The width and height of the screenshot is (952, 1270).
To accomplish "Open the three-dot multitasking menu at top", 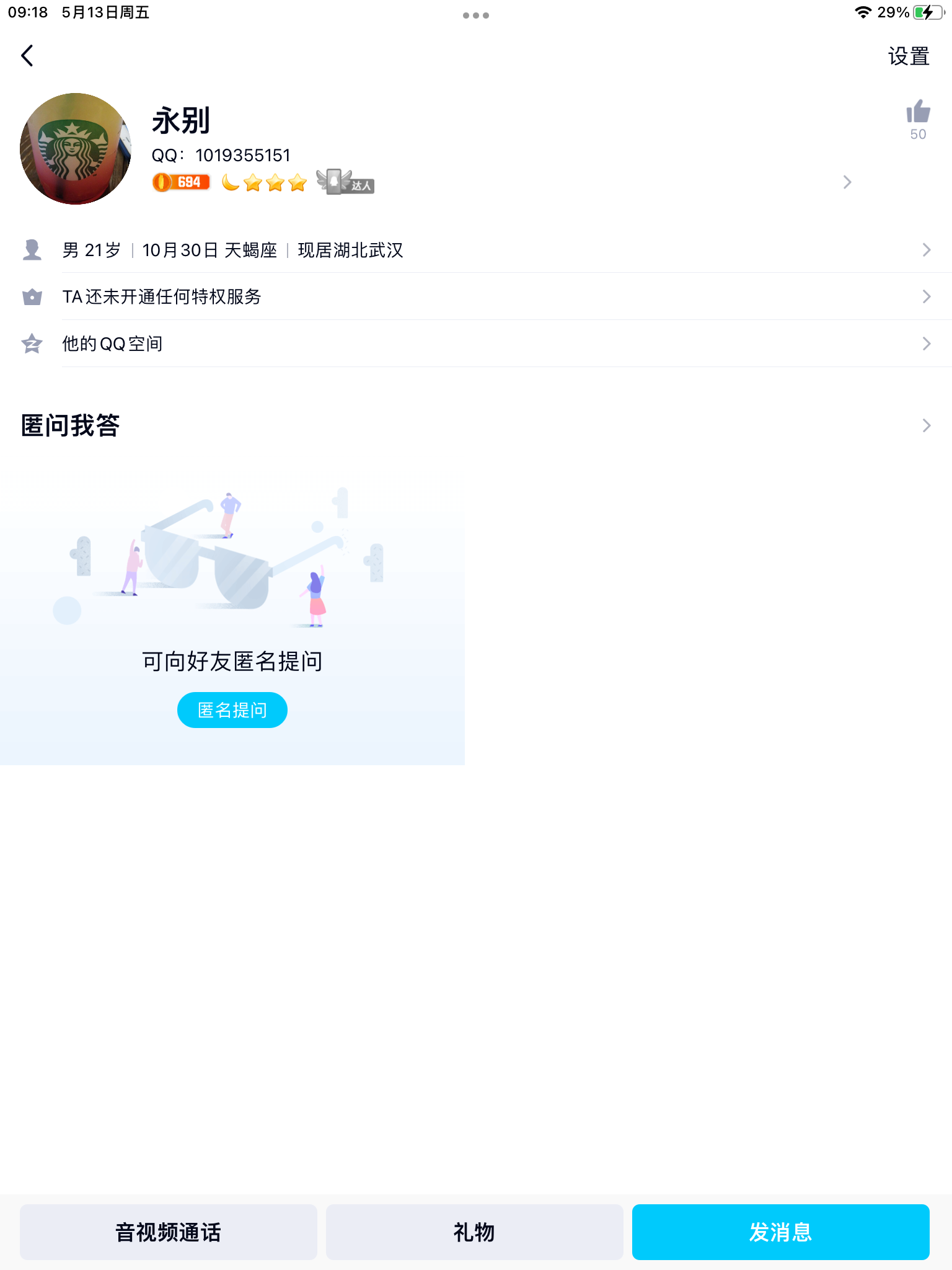I will (475, 16).
